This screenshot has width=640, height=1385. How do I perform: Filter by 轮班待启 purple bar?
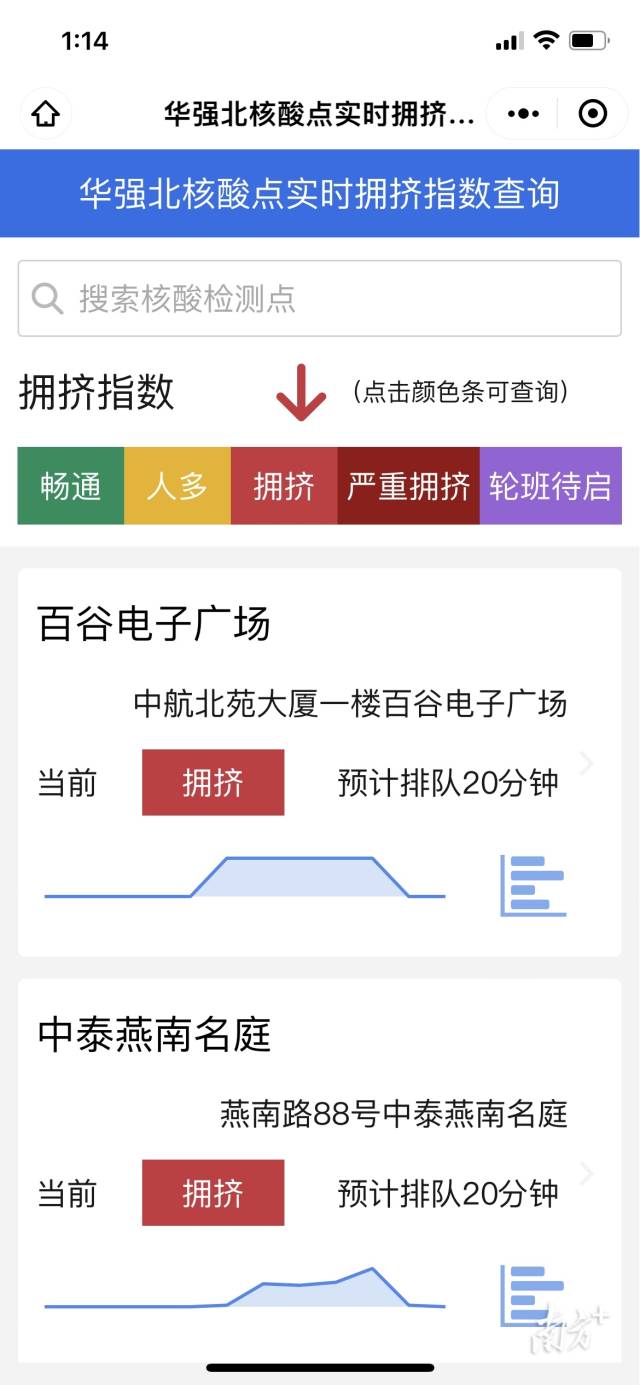[550, 486]
